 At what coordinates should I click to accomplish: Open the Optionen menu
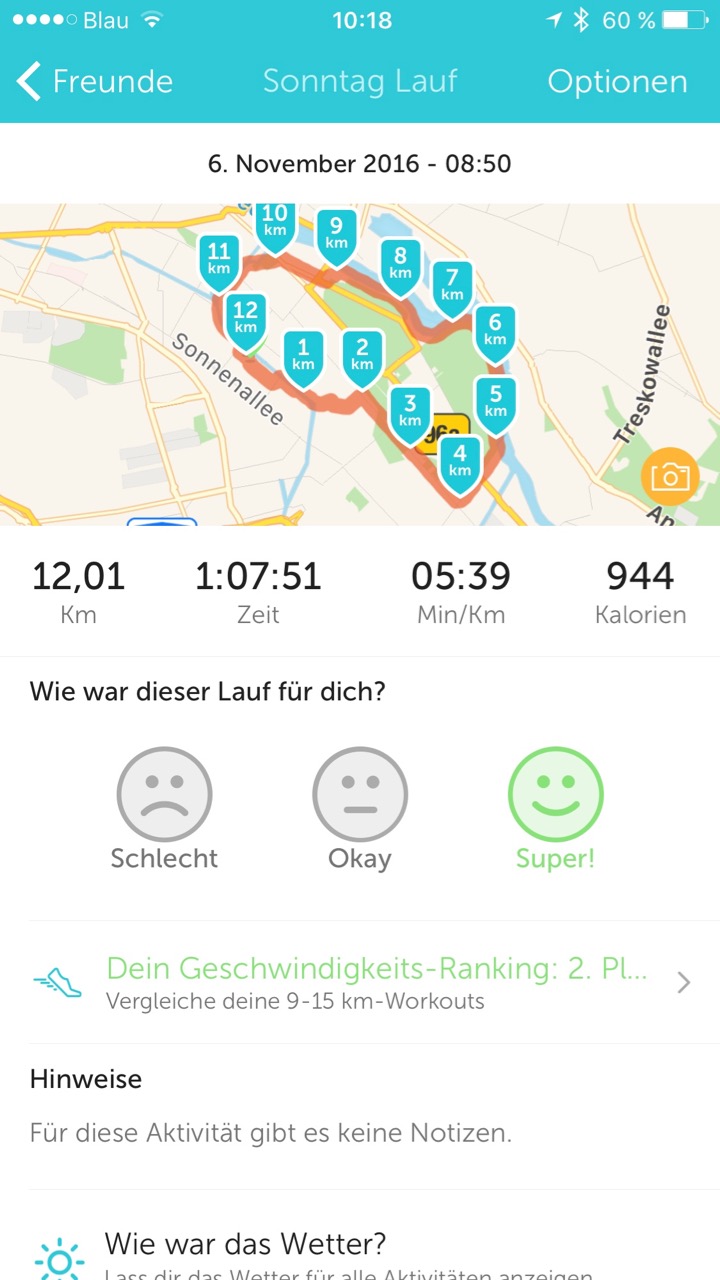pyautogui.click(x=617, y=81)
